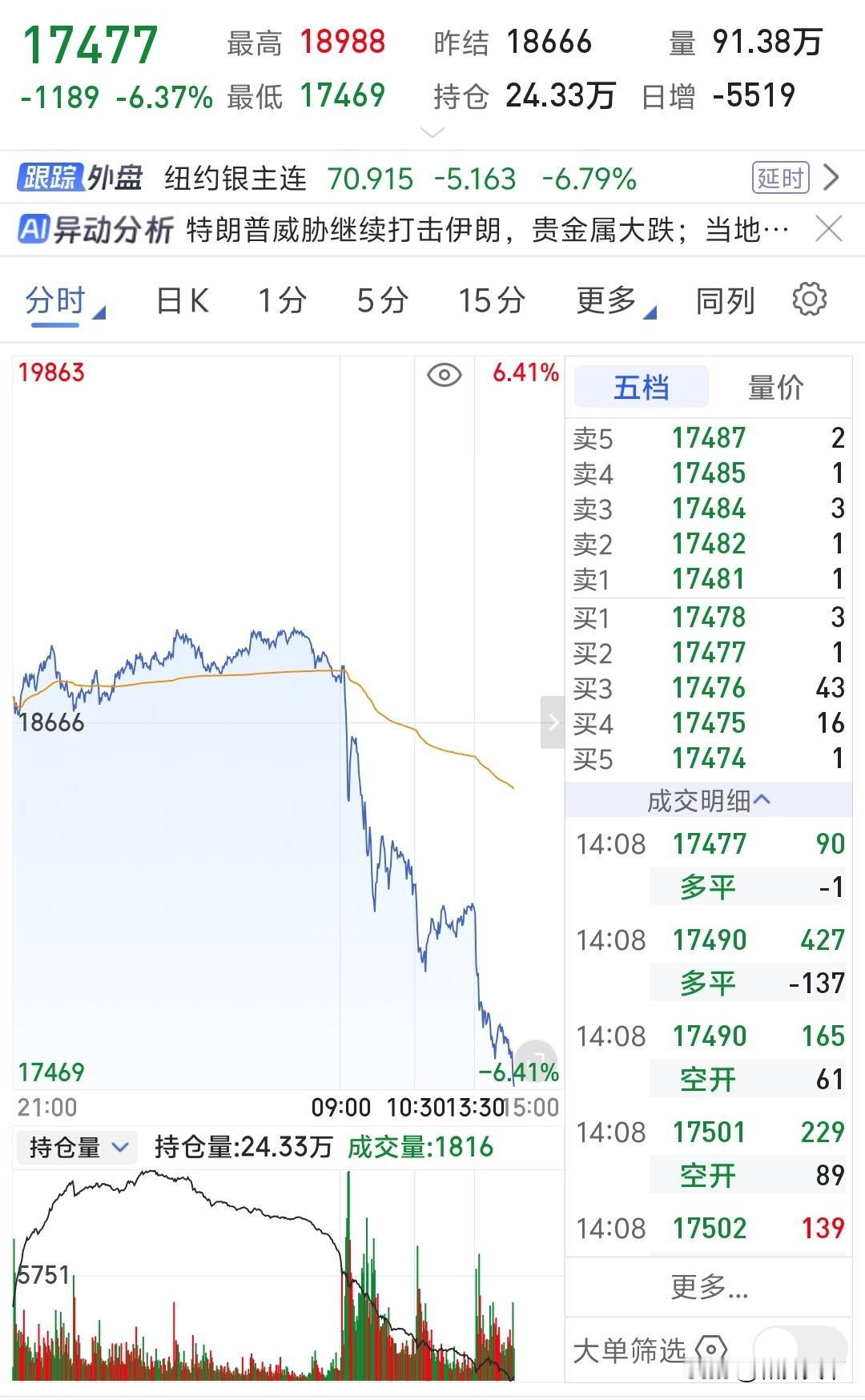The image size is (865, 1400).
Task: Select the 5分 chart interval
Action: [382, 301]
